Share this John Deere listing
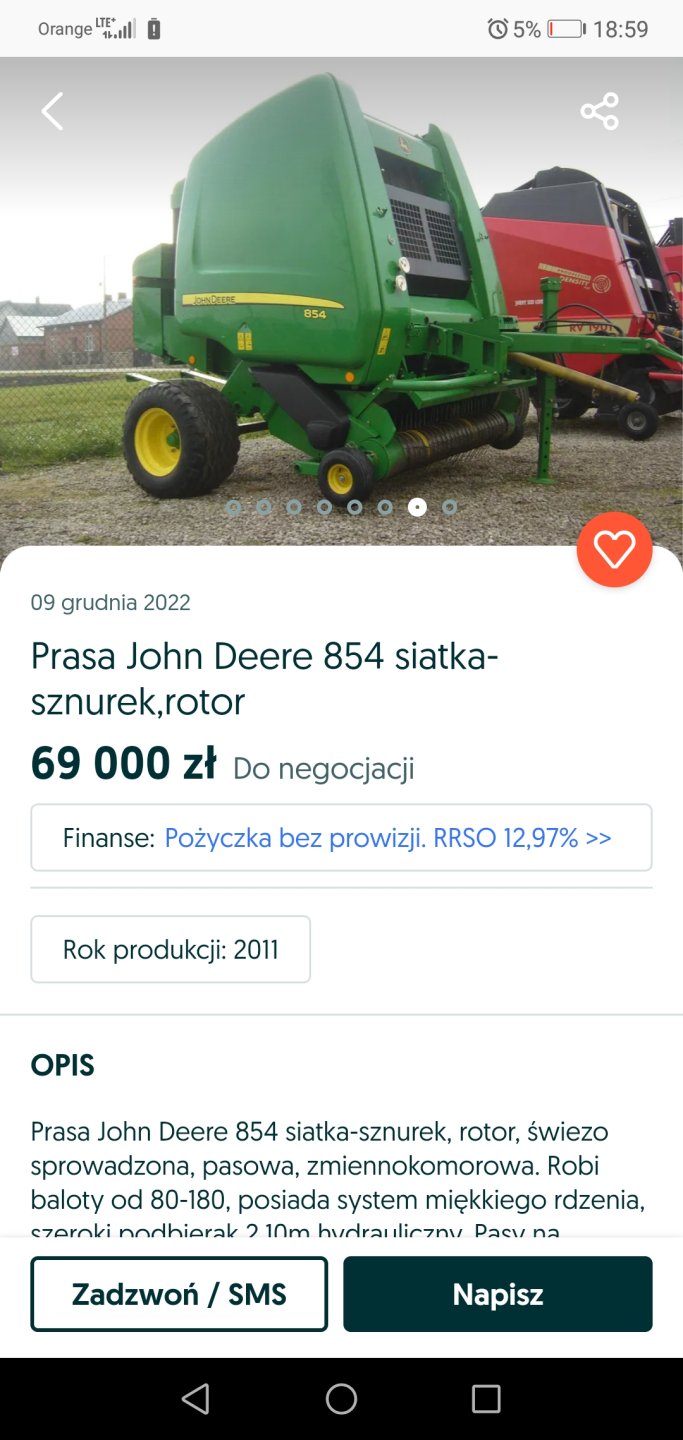This screenshot has width=683, height=1440. [600, 111]
